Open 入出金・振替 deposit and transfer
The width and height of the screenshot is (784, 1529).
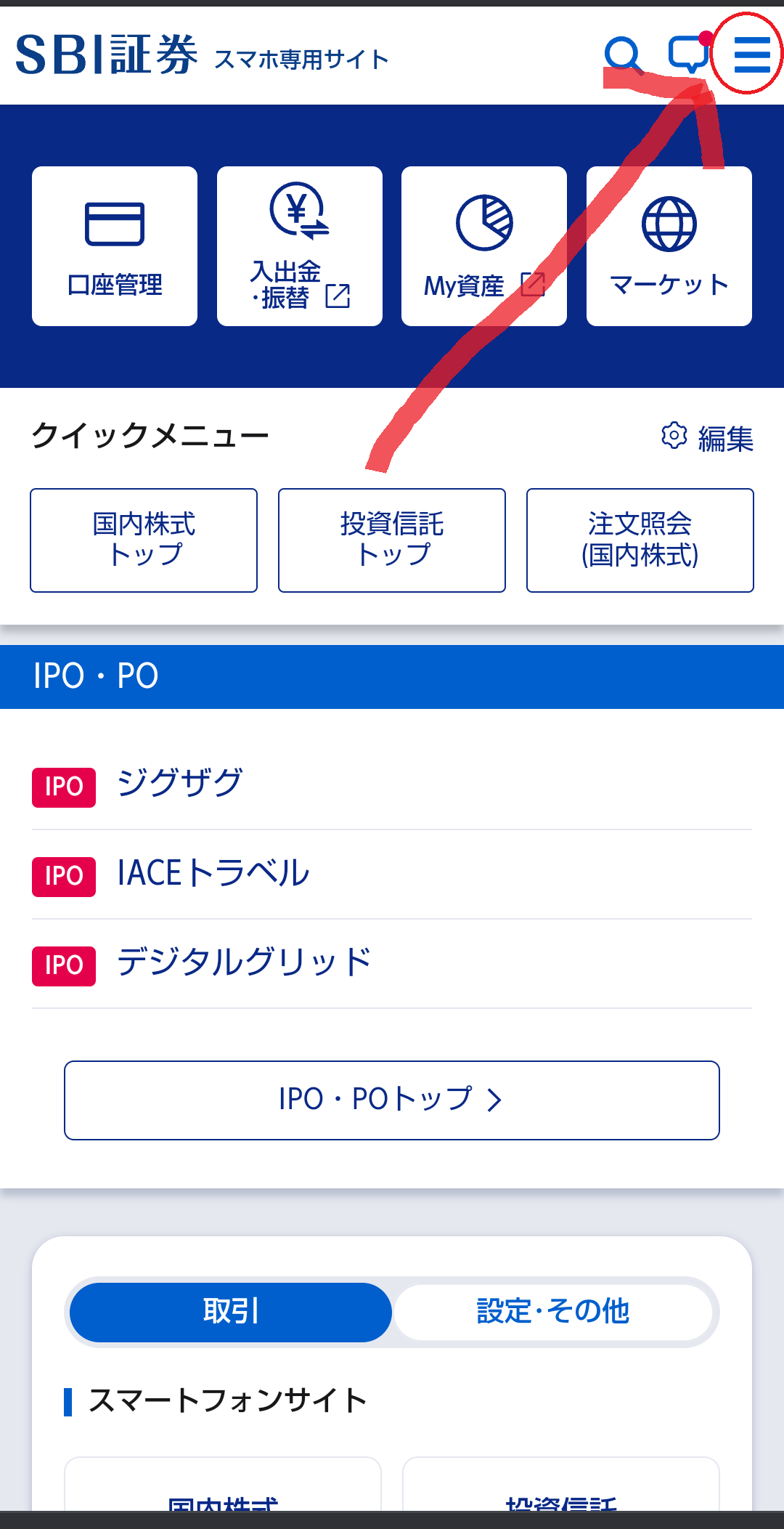[298, 246]
